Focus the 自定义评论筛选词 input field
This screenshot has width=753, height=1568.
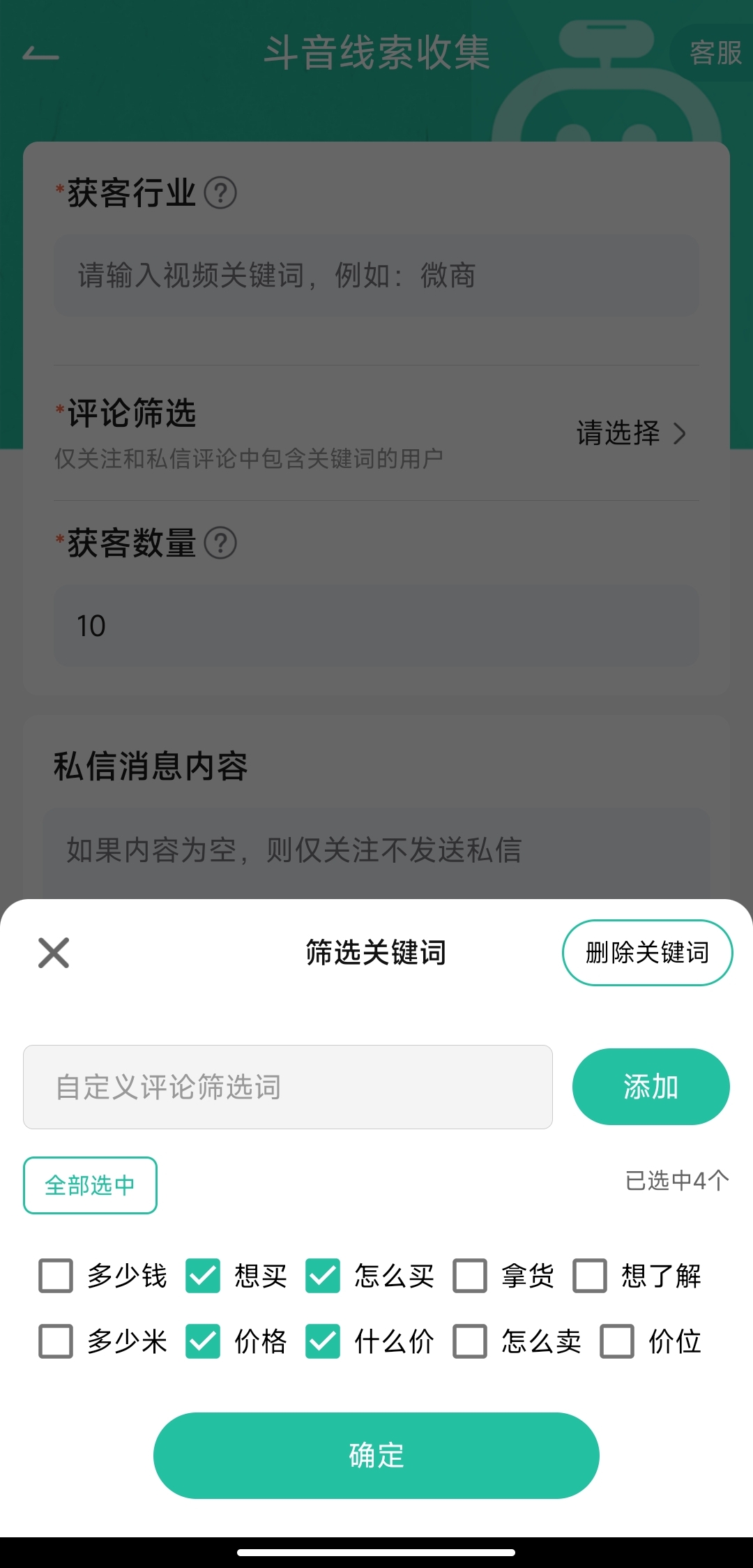click(x=287, y=1087)
